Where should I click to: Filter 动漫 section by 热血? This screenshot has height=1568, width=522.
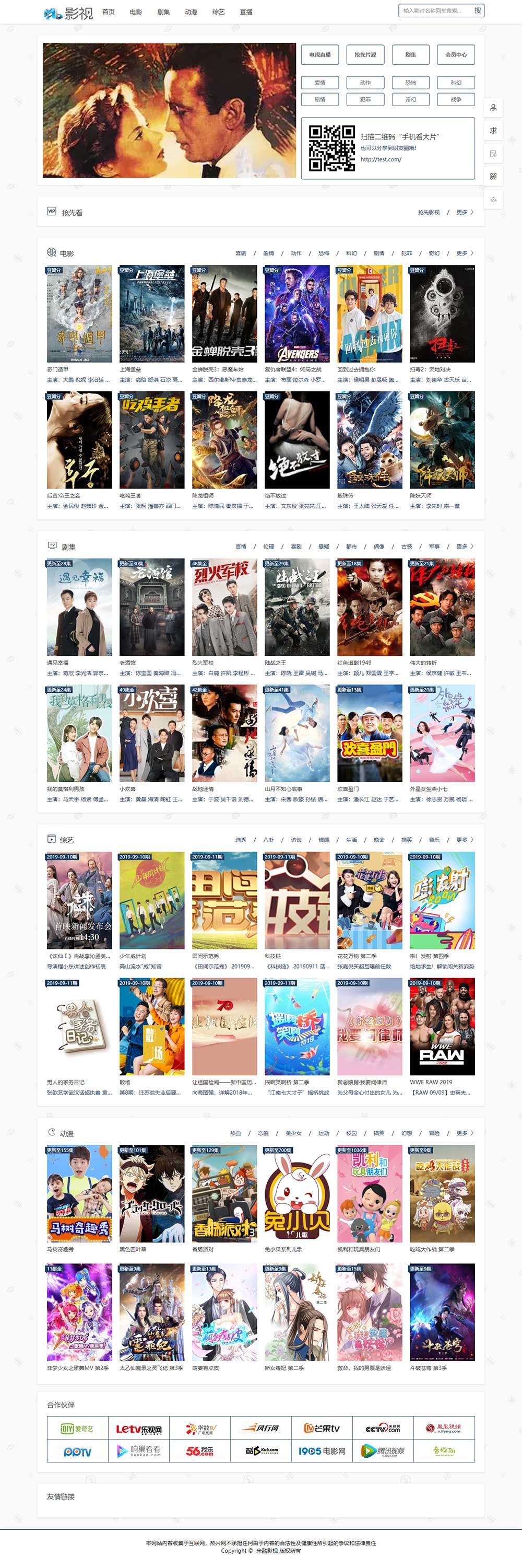(x=235, y=1133)
